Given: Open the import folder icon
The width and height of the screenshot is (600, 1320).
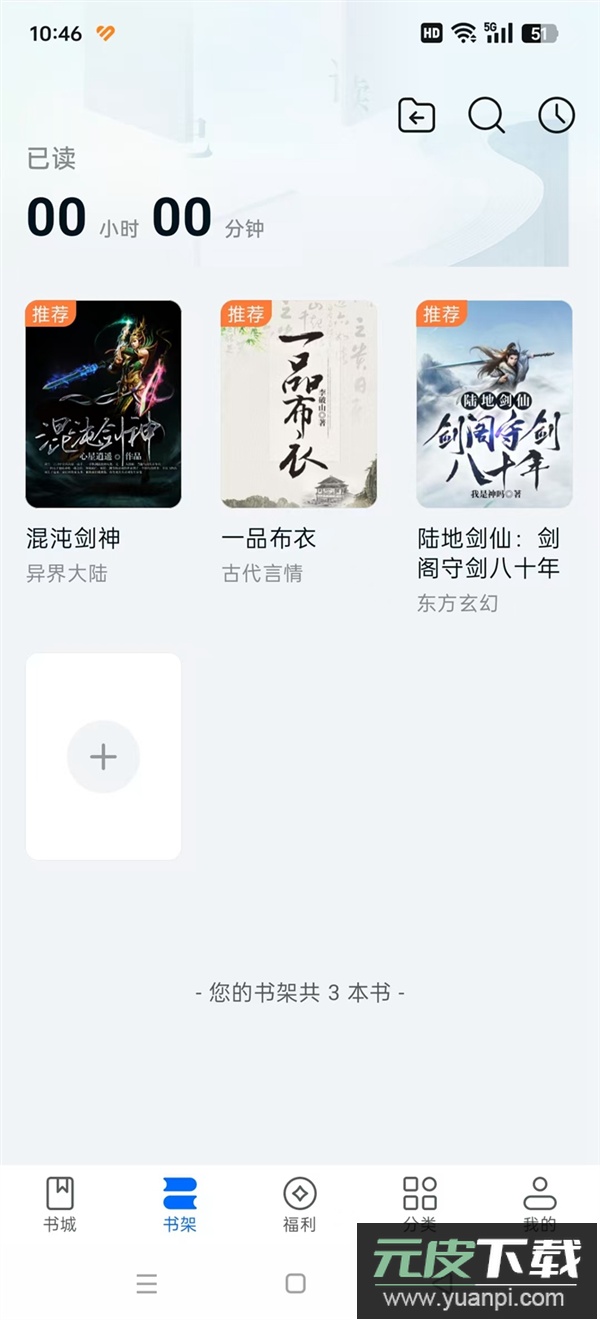Looking at the screenshot, I should pos(416,116).
